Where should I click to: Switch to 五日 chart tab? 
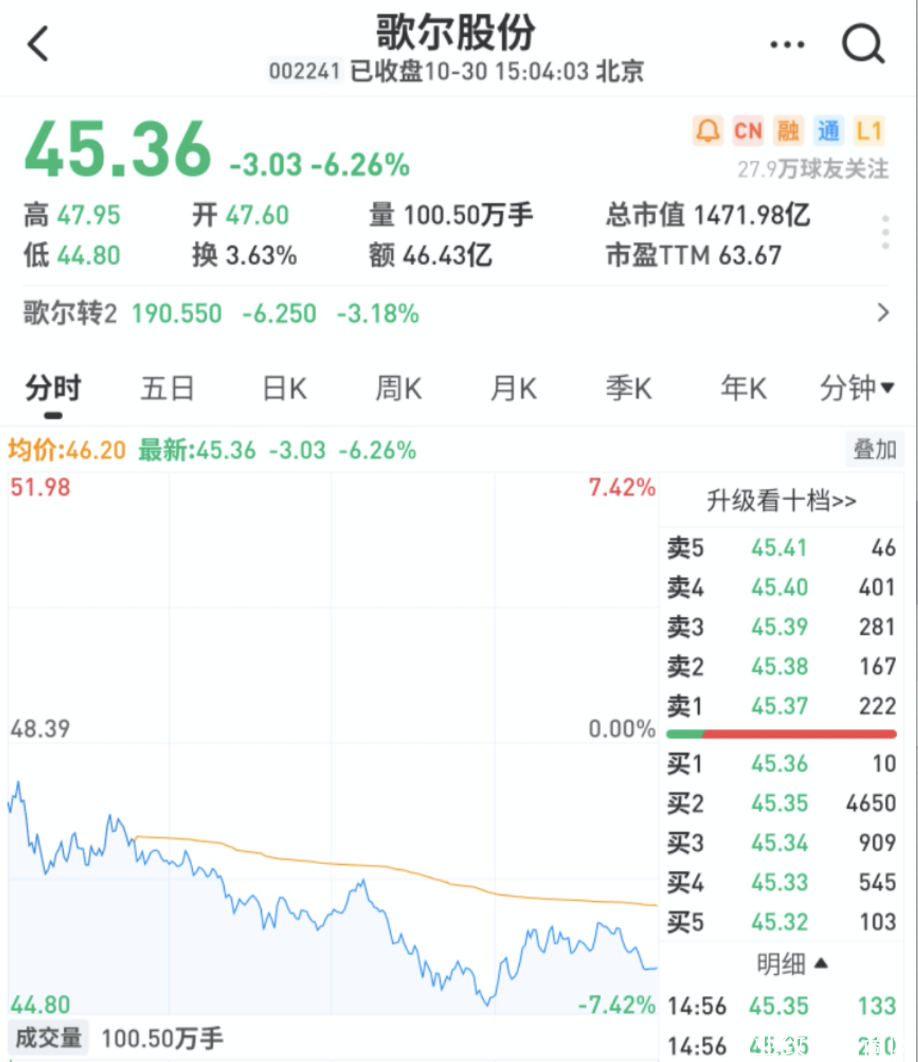(x=167, y=388)
